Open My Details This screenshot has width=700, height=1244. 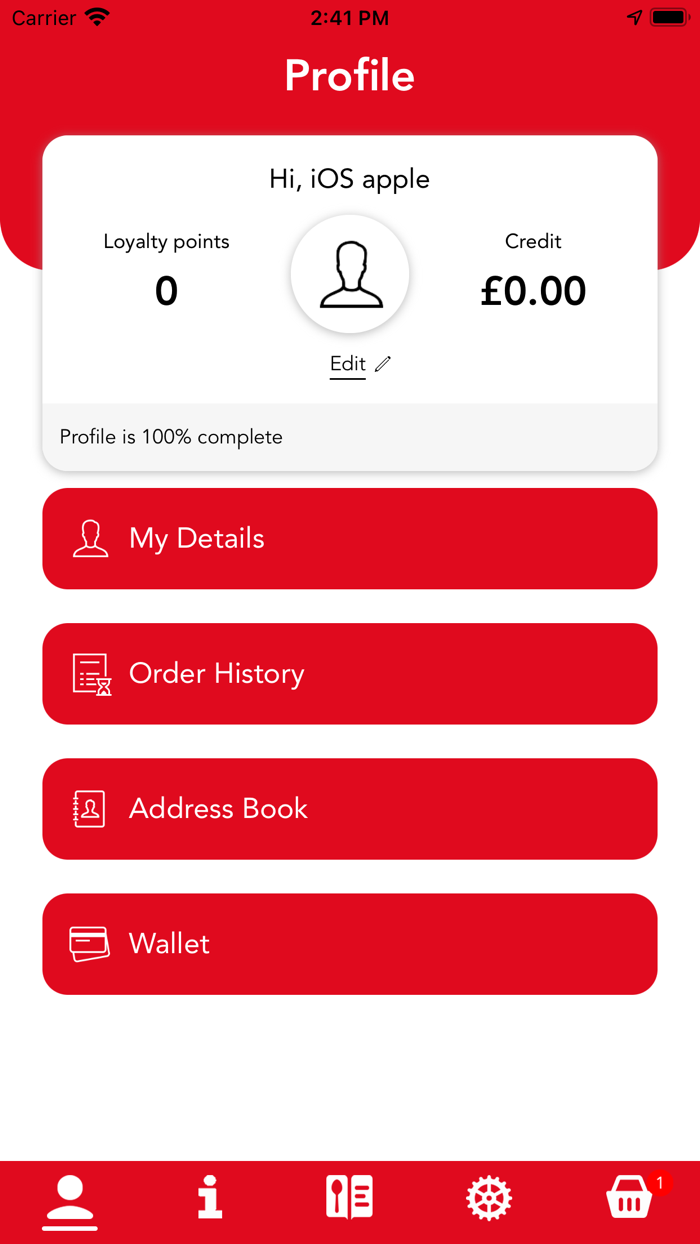coord(350,539)
